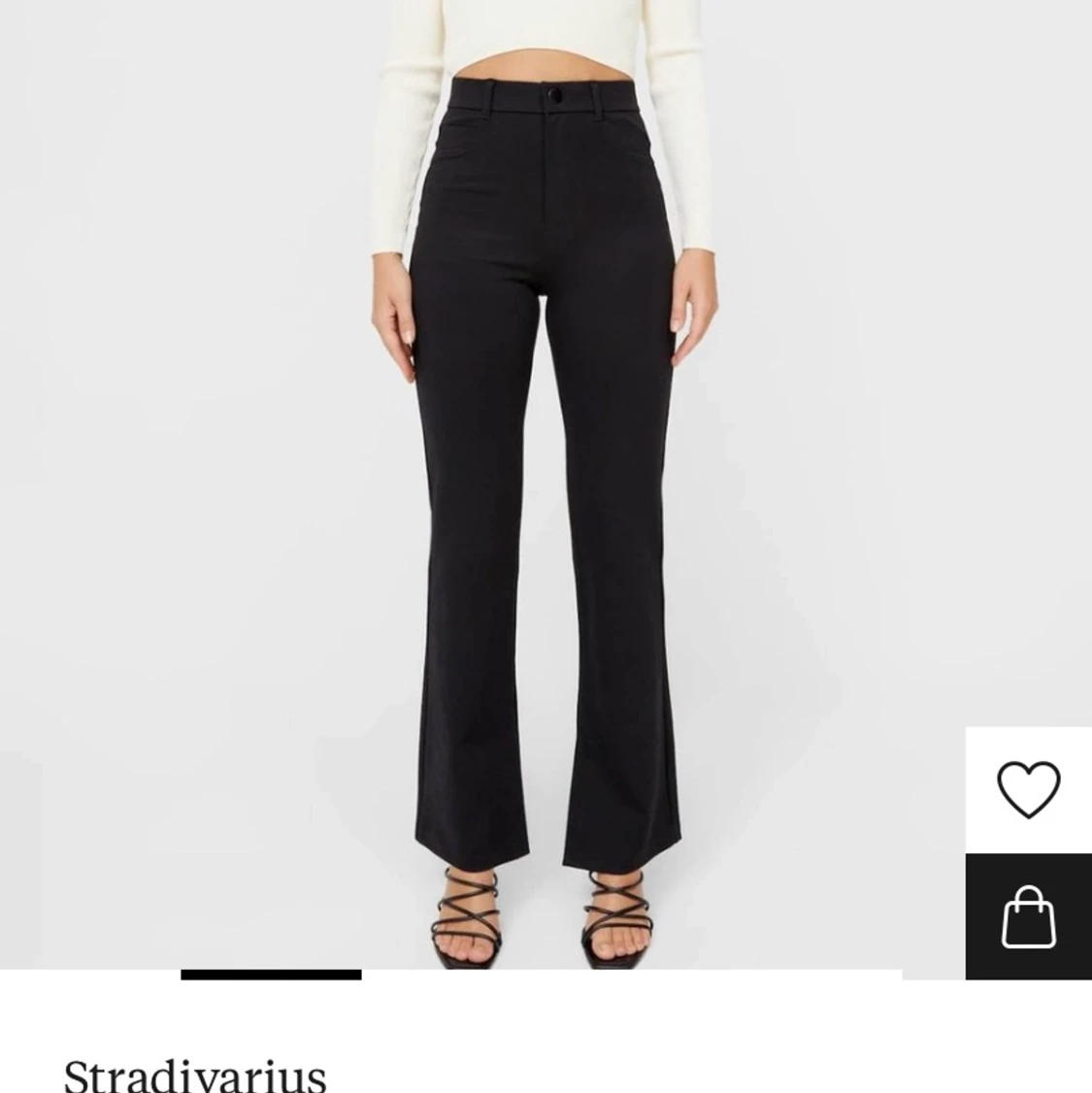The image size is (1092, 1093).
Task: Add the trousers to the shopping bag
Action: coord(1029,916)
